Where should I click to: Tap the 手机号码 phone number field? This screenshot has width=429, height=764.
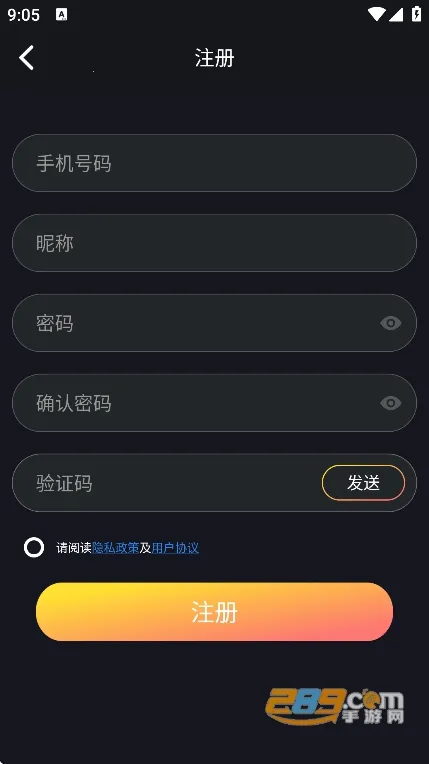pos(214,163)
